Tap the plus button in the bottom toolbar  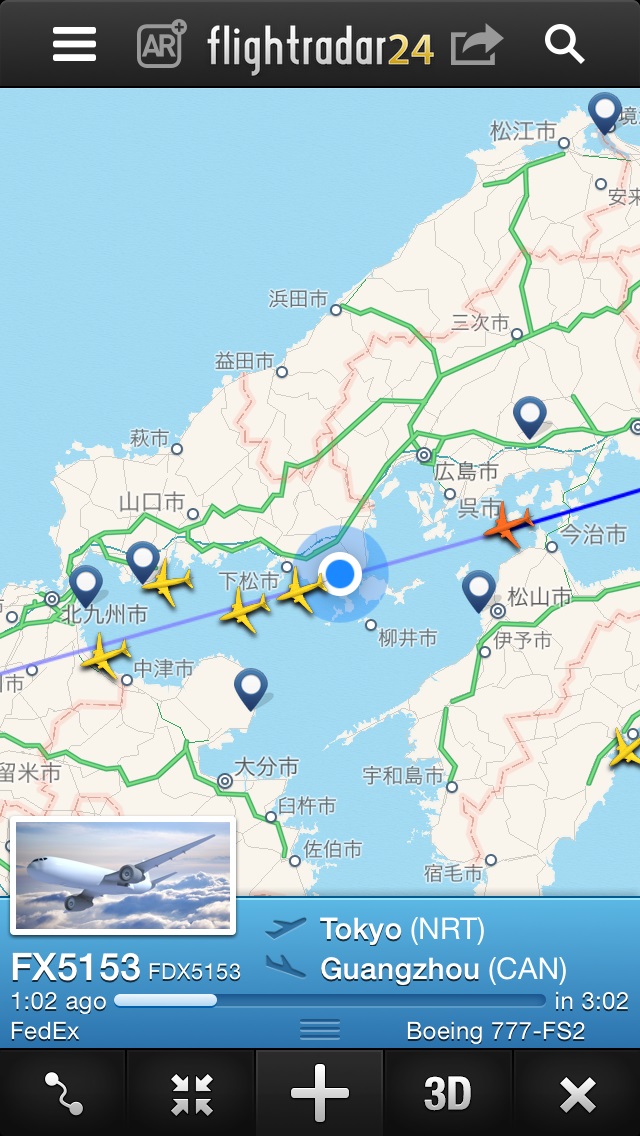point(320,1093)
